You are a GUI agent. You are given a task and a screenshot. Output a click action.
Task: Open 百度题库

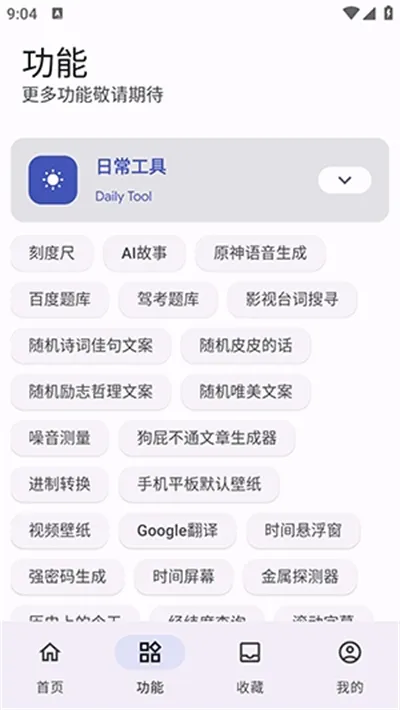60,299
